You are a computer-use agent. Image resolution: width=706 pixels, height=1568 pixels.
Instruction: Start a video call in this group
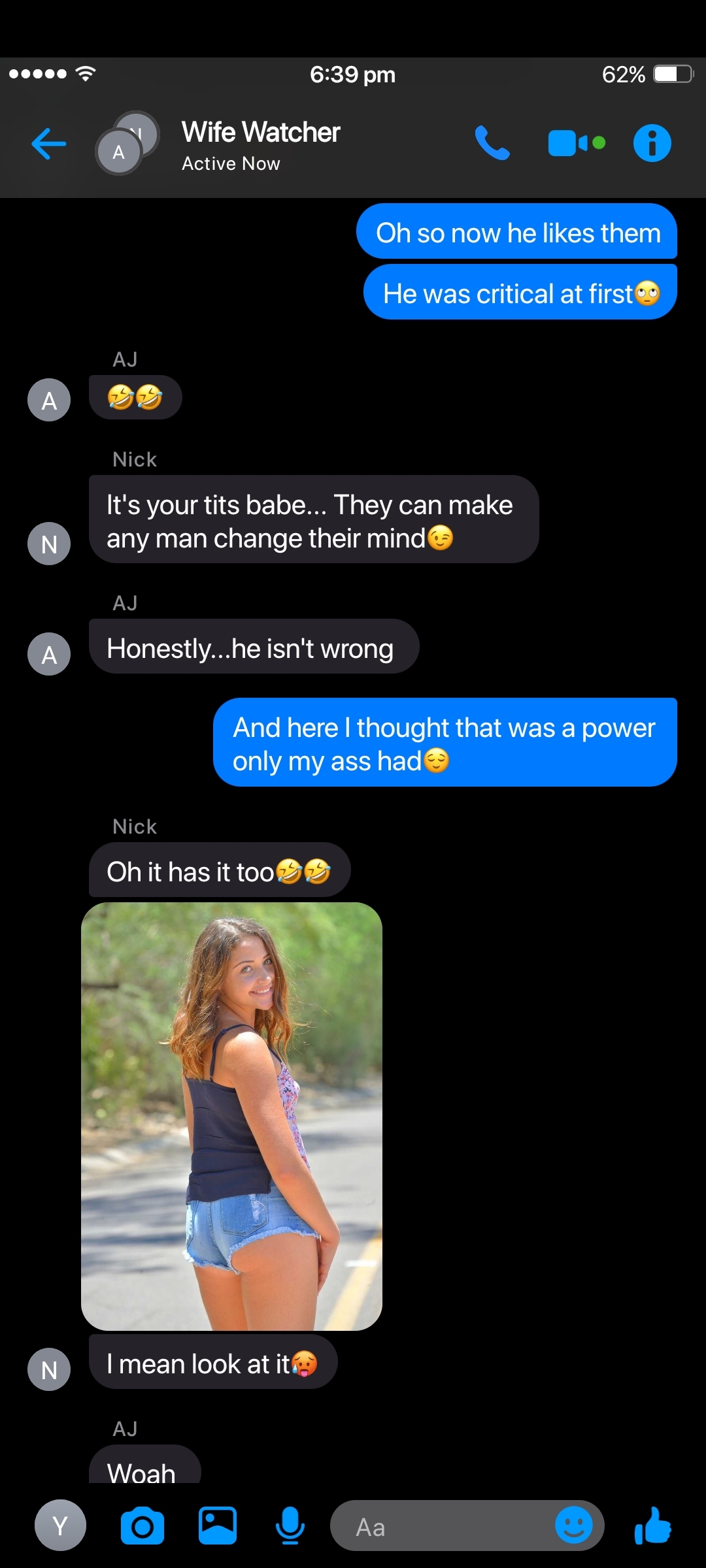[577, 143]
